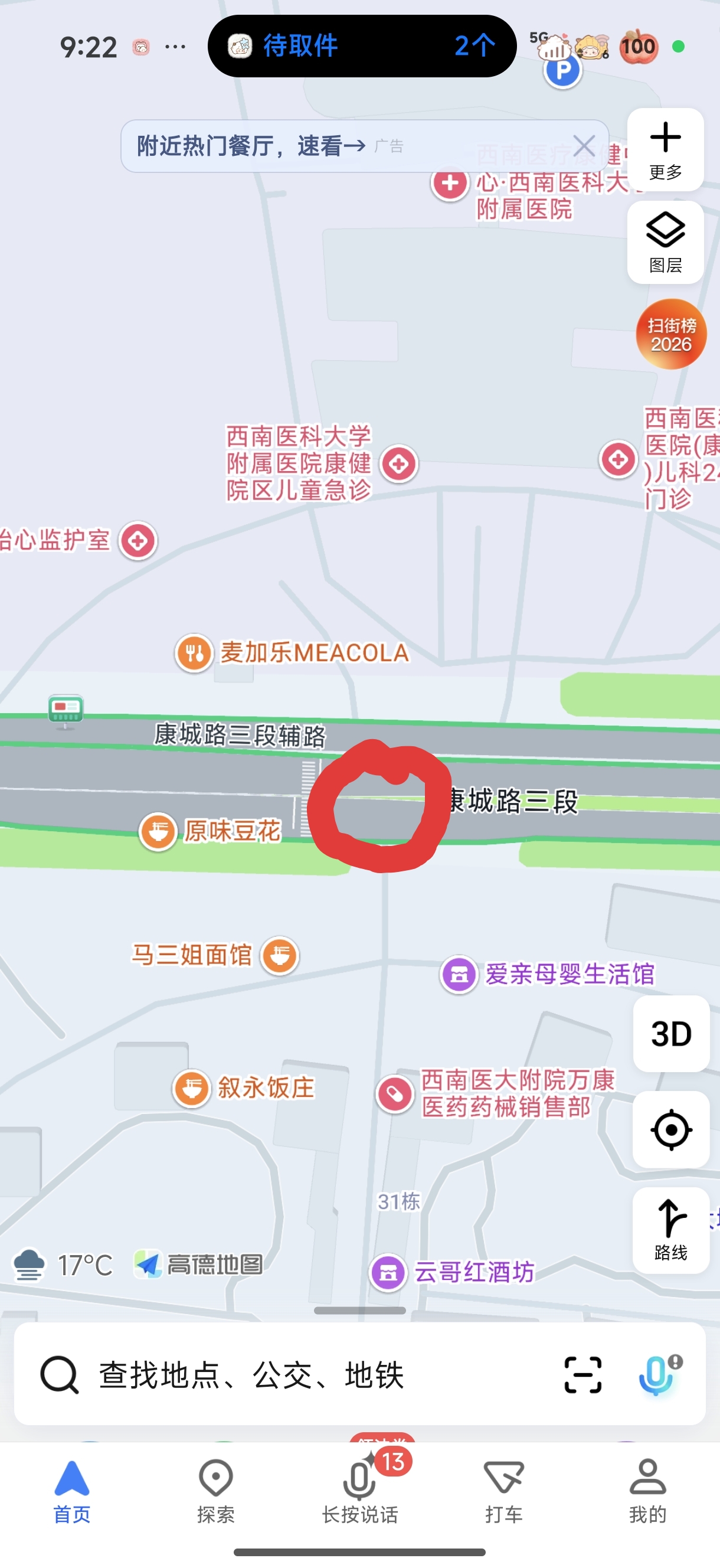Open the 麦加乐MEACOLA restaurant marker
This screenshot has width=720, height=1568.
pos(194,653)
